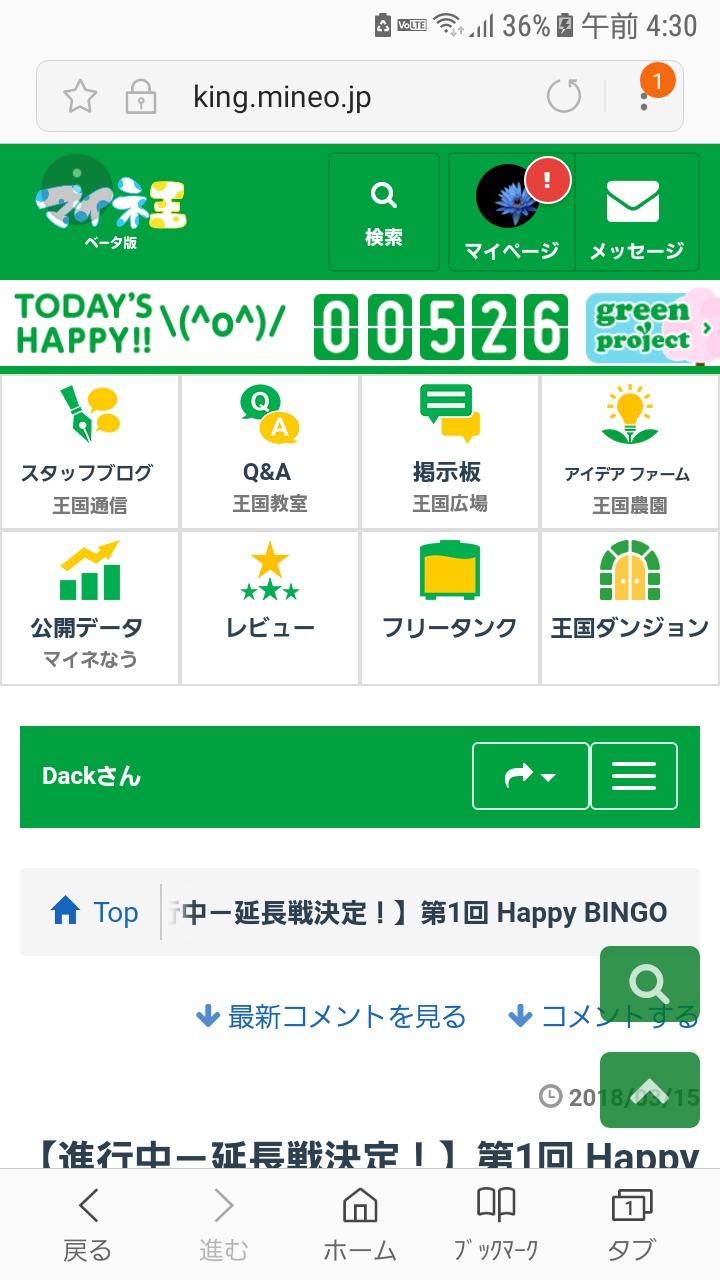The width and height of the screenshot is (720, 1280).
Task: Visit the Q&A 王国教室 section
Action: (x=270, y=452)
